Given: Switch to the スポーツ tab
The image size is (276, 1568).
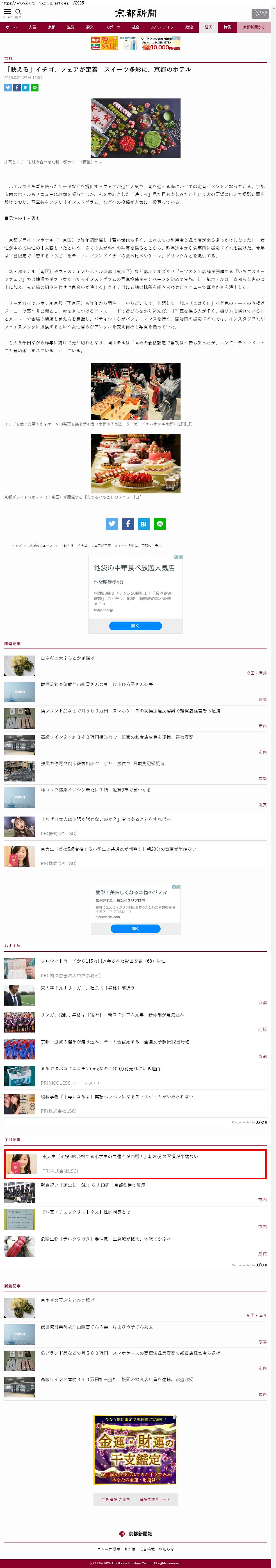Looking at the screenshot, I should point(113,27).
